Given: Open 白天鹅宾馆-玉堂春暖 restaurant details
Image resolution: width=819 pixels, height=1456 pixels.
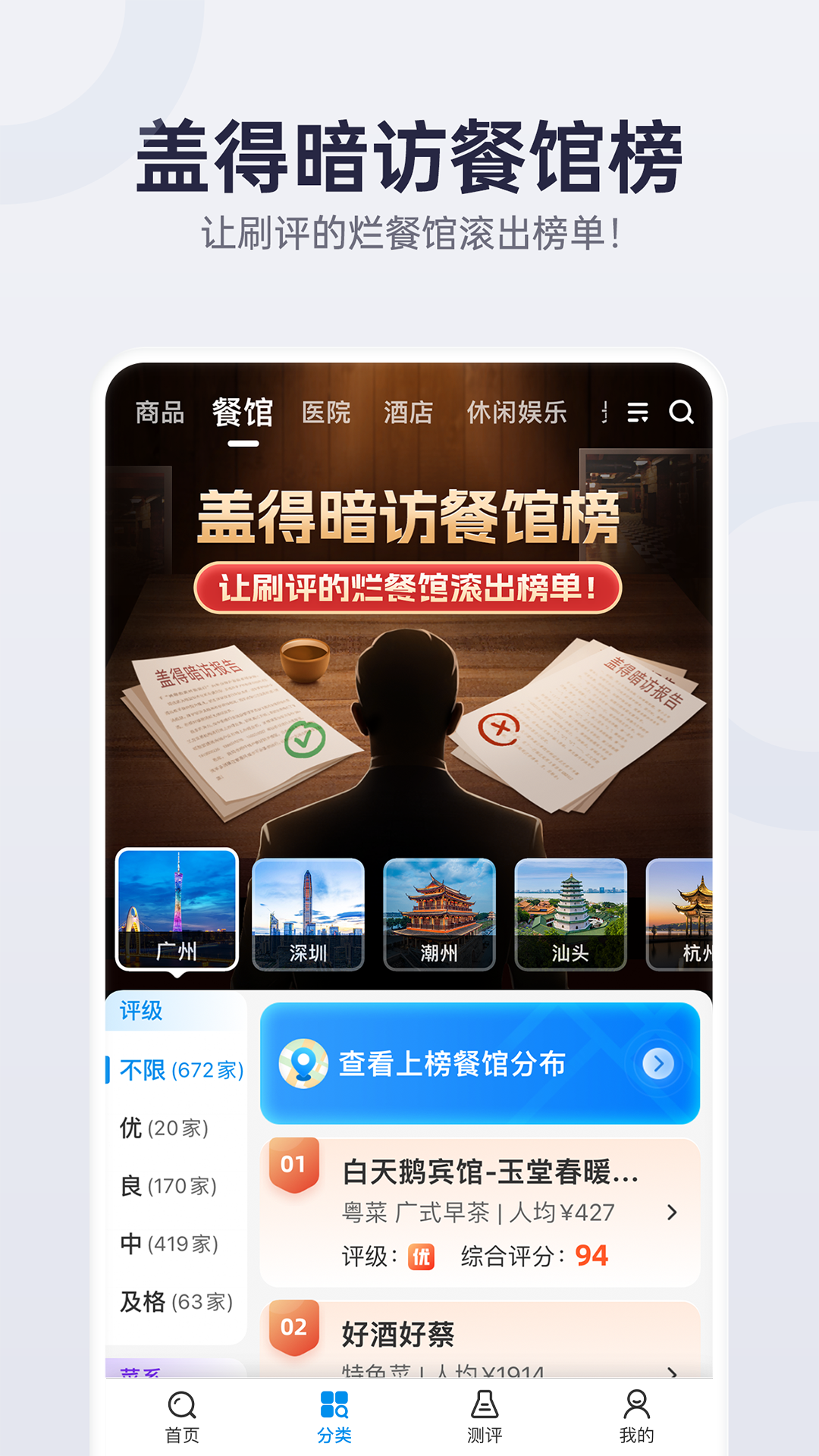Looking at the screenshot, I should point(490,1174).
